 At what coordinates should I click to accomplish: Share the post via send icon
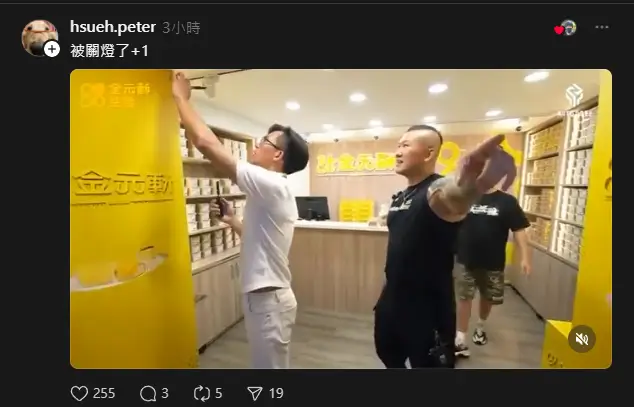click(254, 393)
